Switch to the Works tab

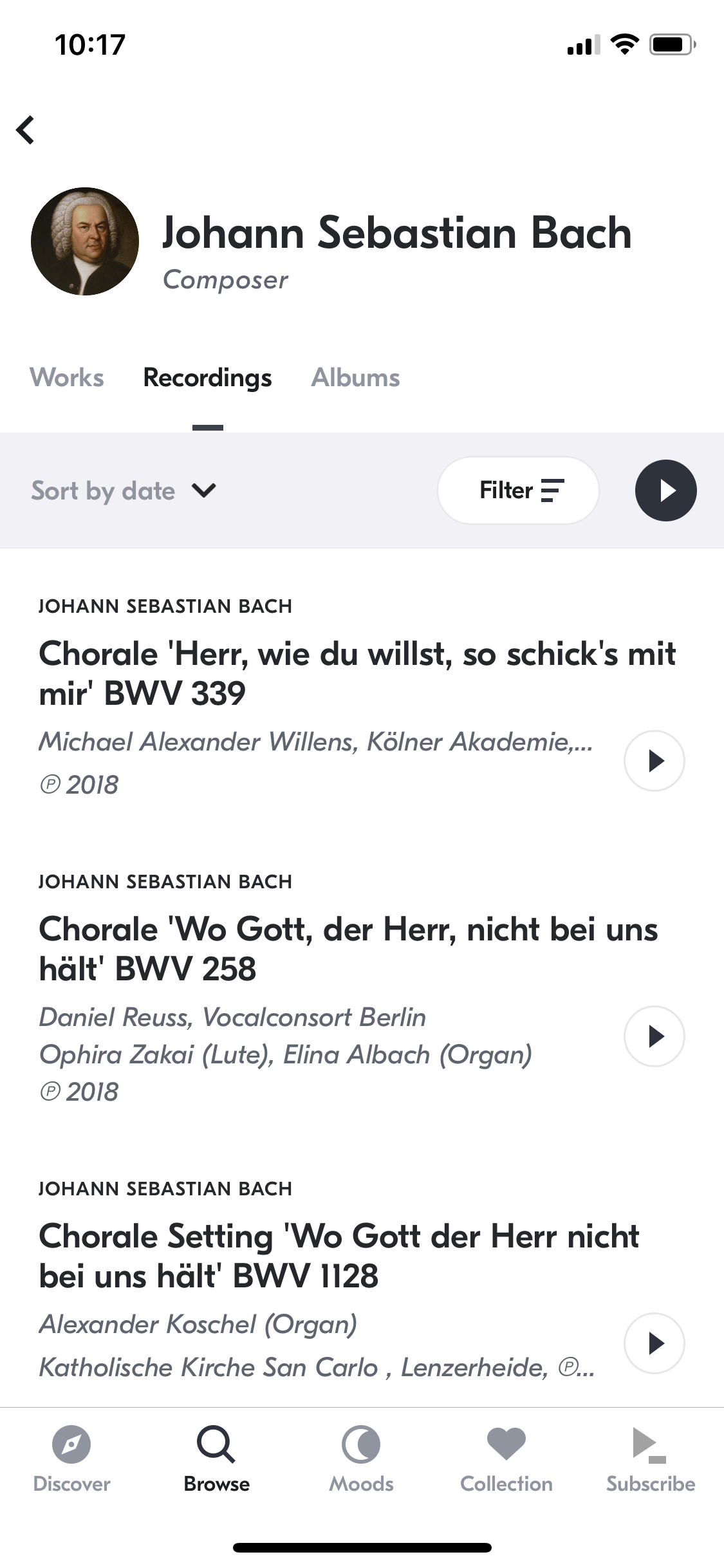[67, 378]
